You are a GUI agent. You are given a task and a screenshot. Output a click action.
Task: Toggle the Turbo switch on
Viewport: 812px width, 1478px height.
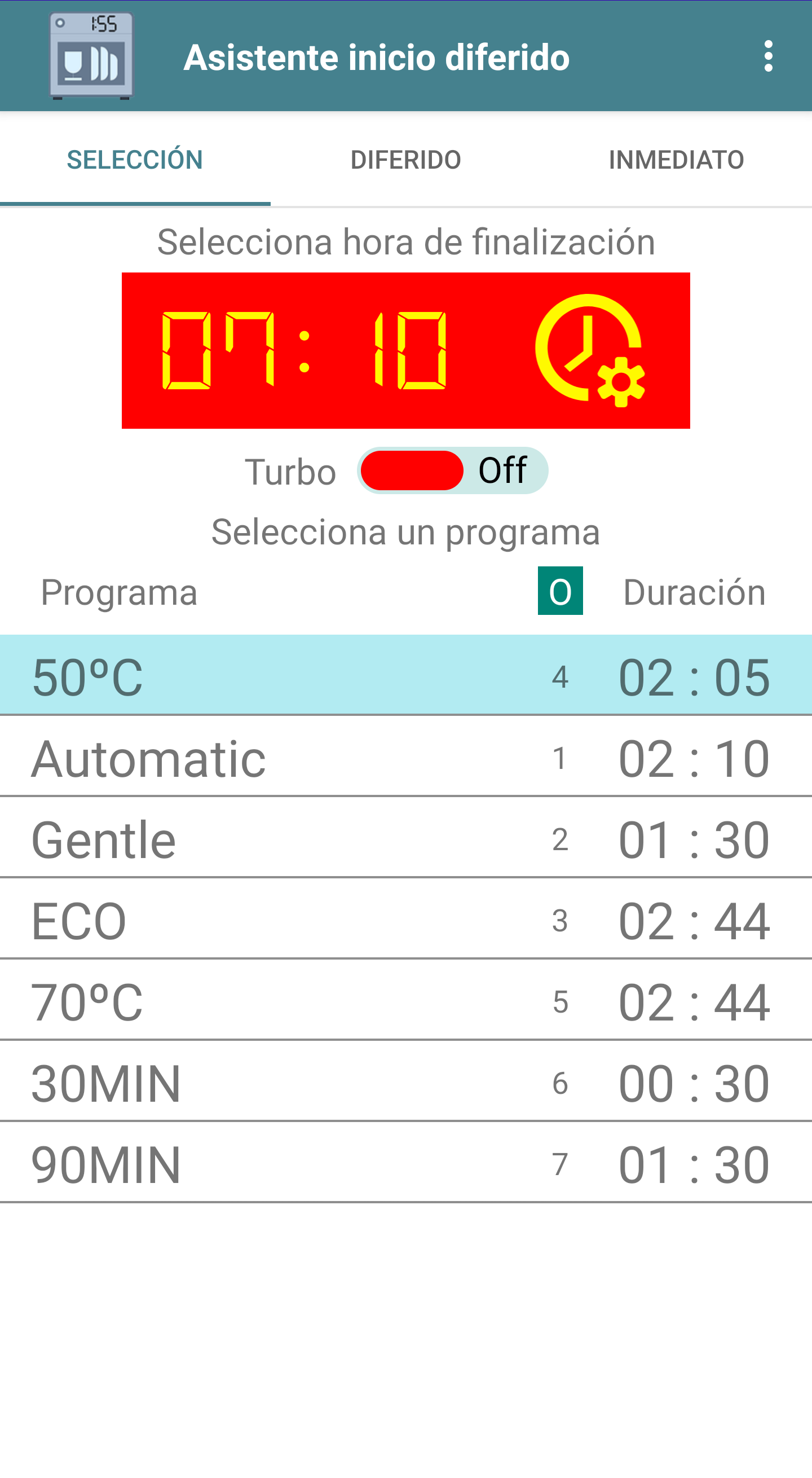(452, 470)
